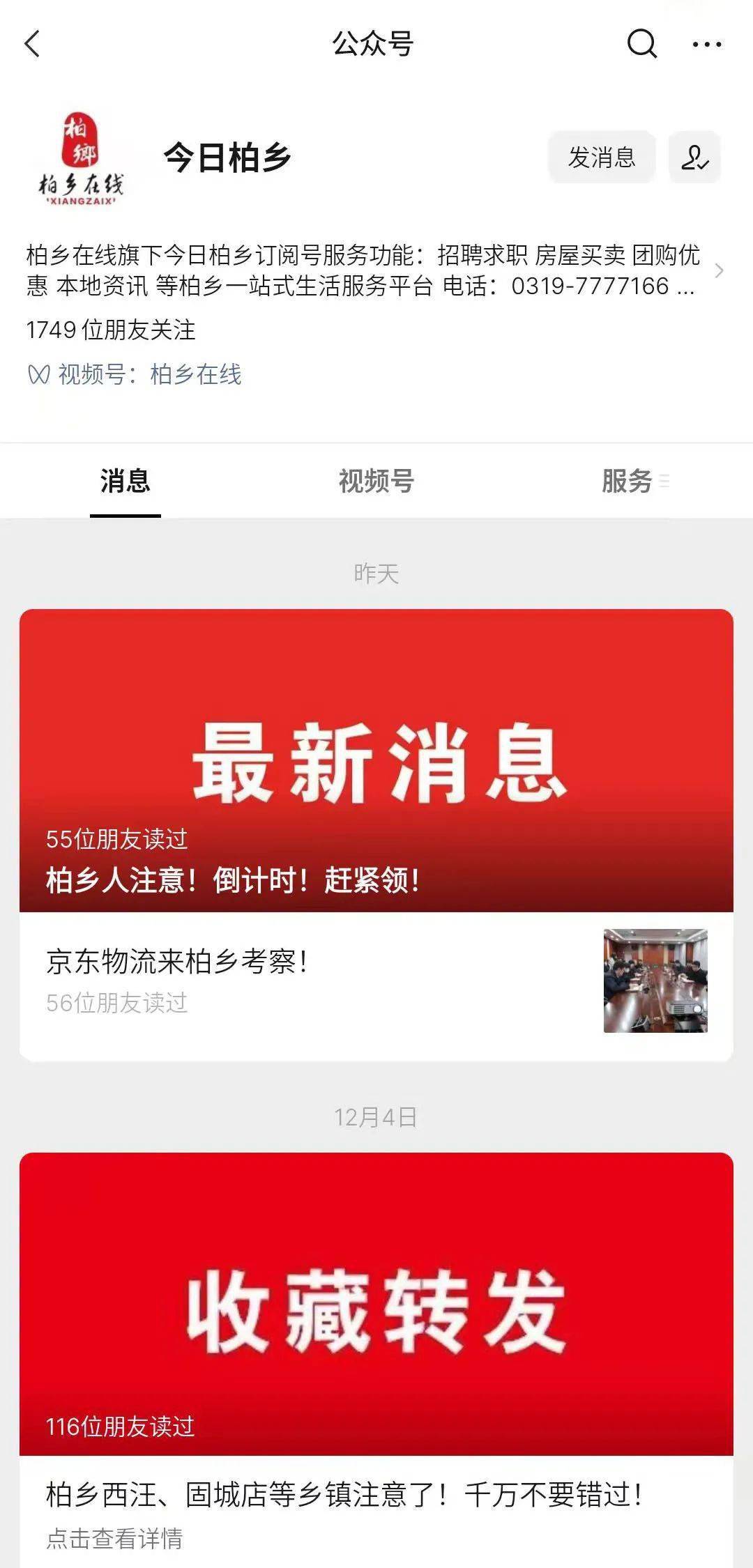753x1568 pixels.
Task: Open the 收藏转发 article from 12月4日
Action: (376, 1303)
